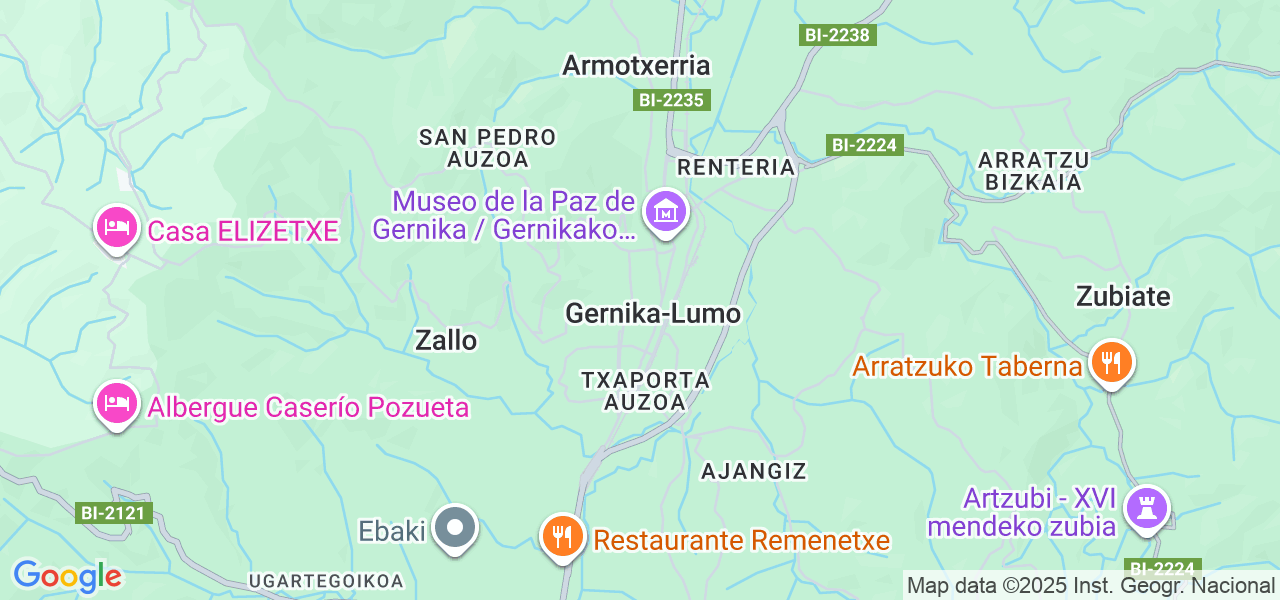Open the Casa ELIZETXE lodging pin
Image resolution: width=1280 pixels, height=600 pixels.
(x=117, y=229)
